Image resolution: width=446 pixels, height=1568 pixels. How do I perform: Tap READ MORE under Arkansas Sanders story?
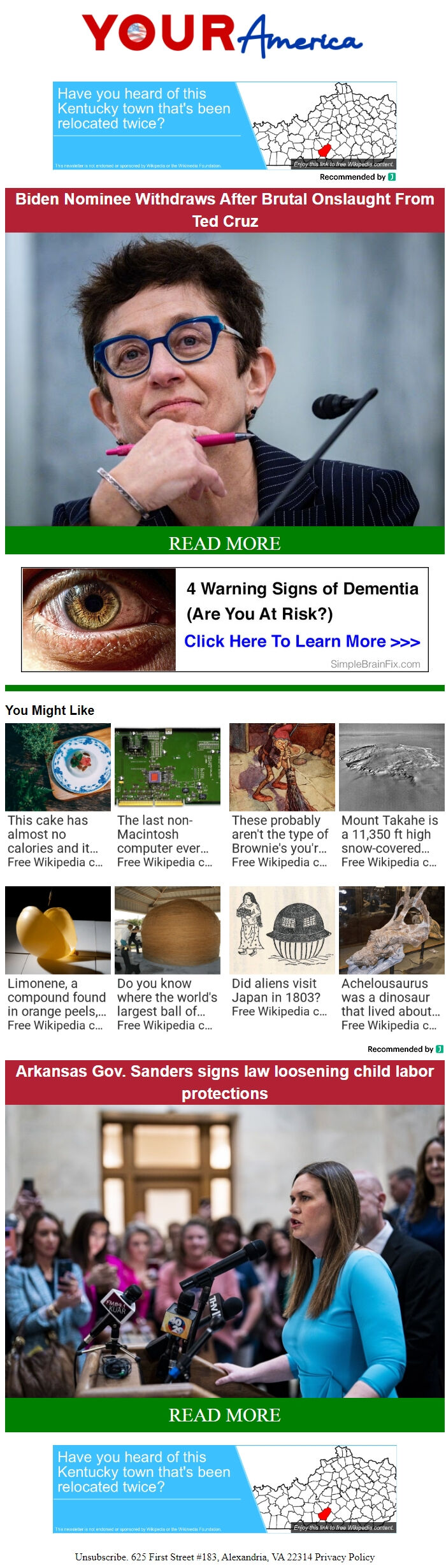tap(224, 1414)
